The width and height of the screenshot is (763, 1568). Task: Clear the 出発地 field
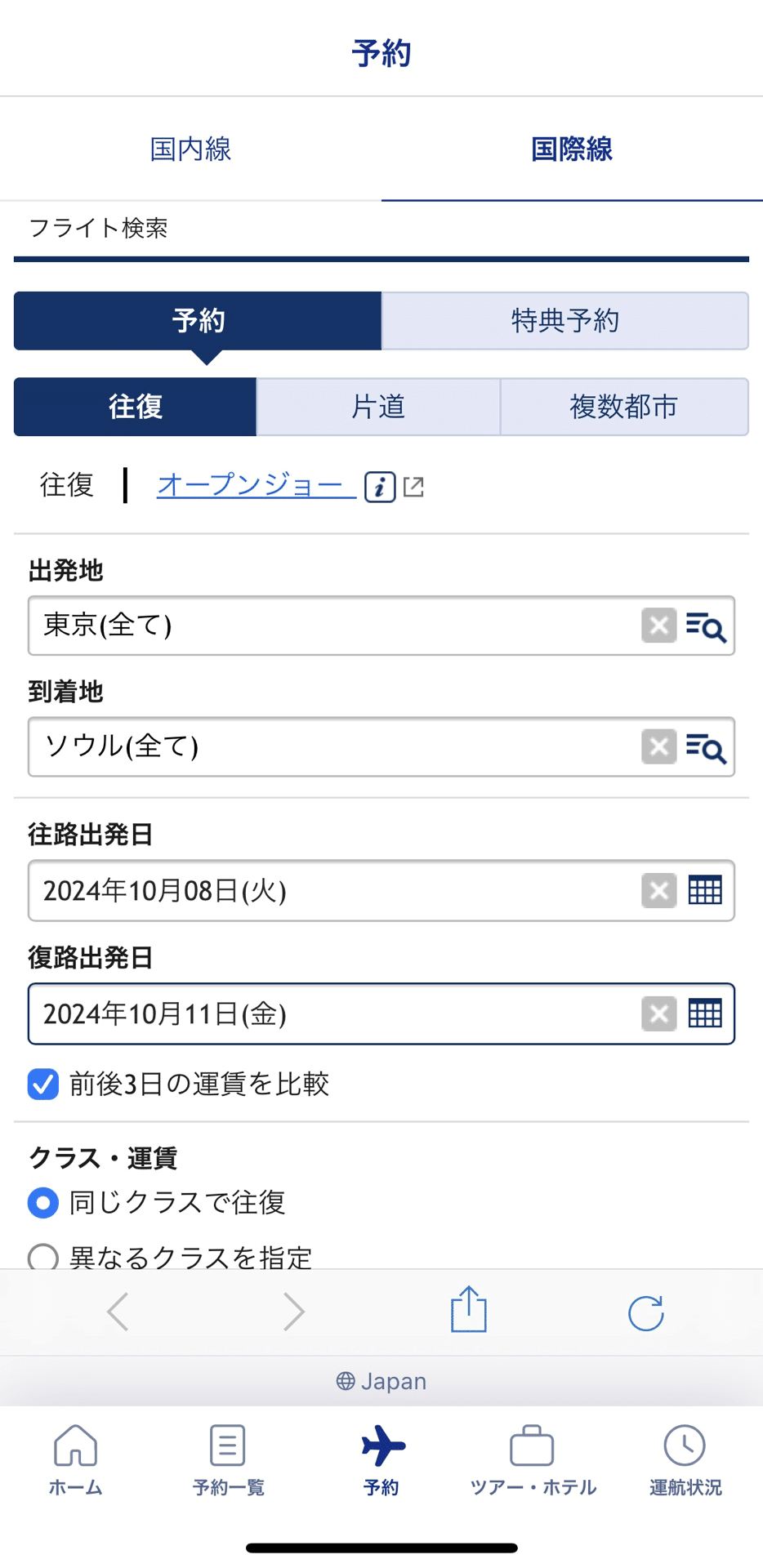point(659,626)
